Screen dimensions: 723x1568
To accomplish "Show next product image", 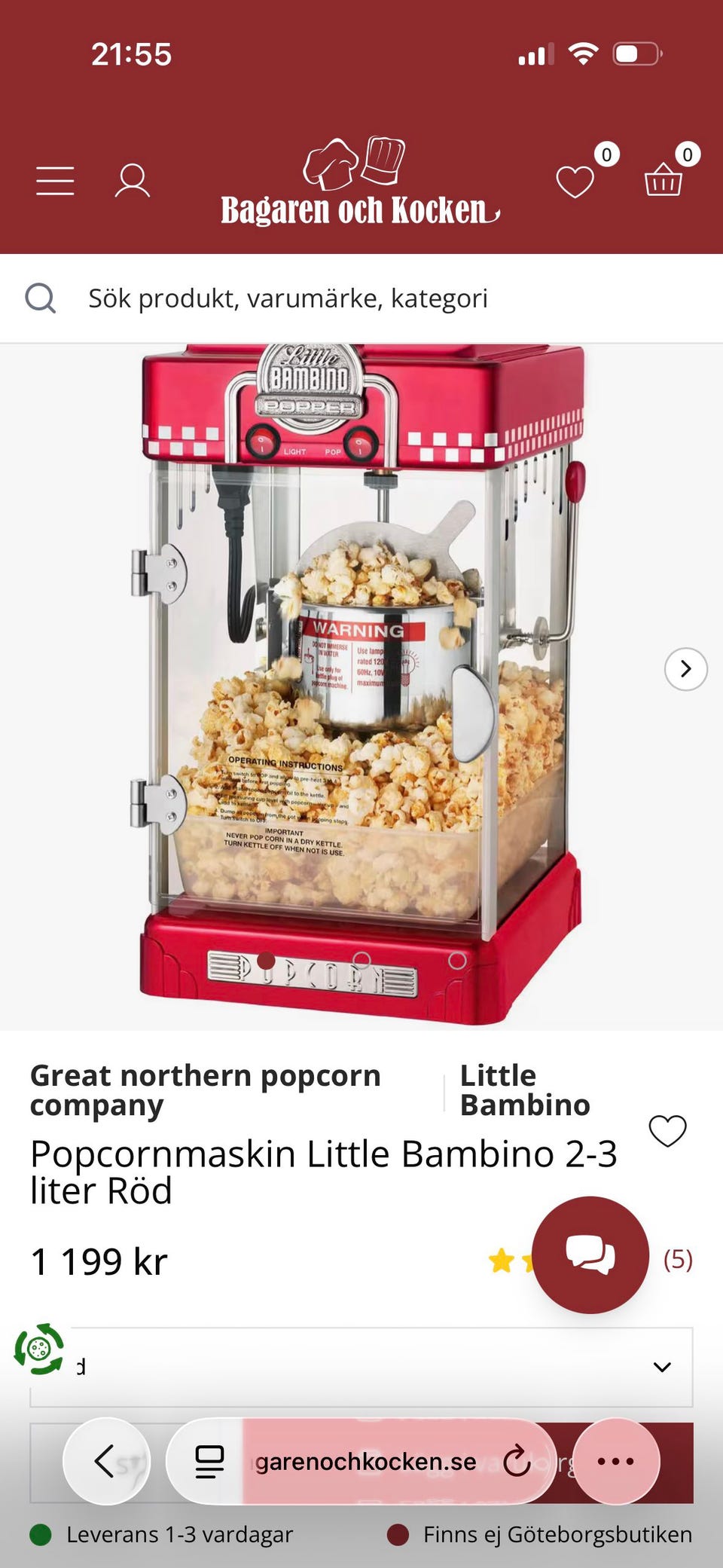I will pyautogui.click(x=685, y=668).
